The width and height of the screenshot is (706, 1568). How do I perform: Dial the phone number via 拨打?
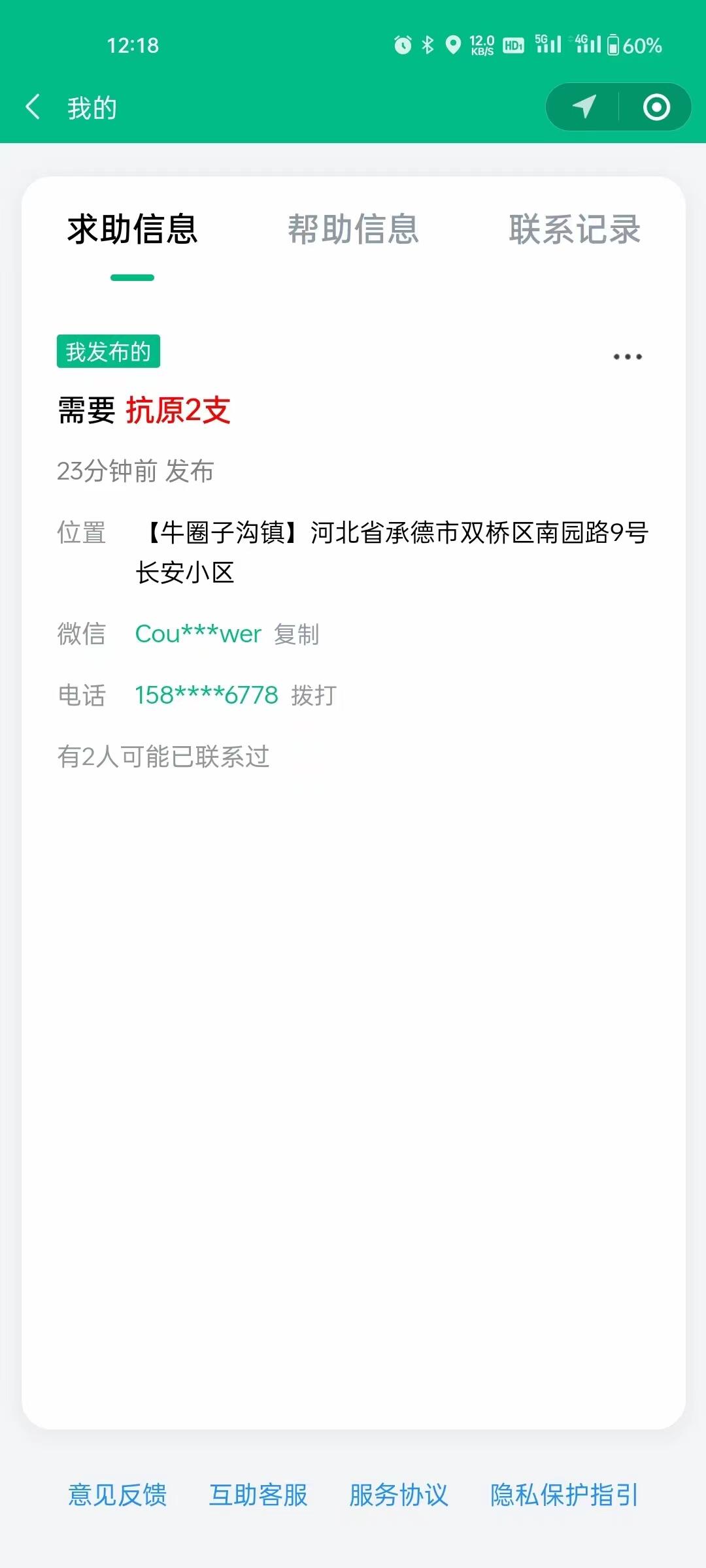314,695
